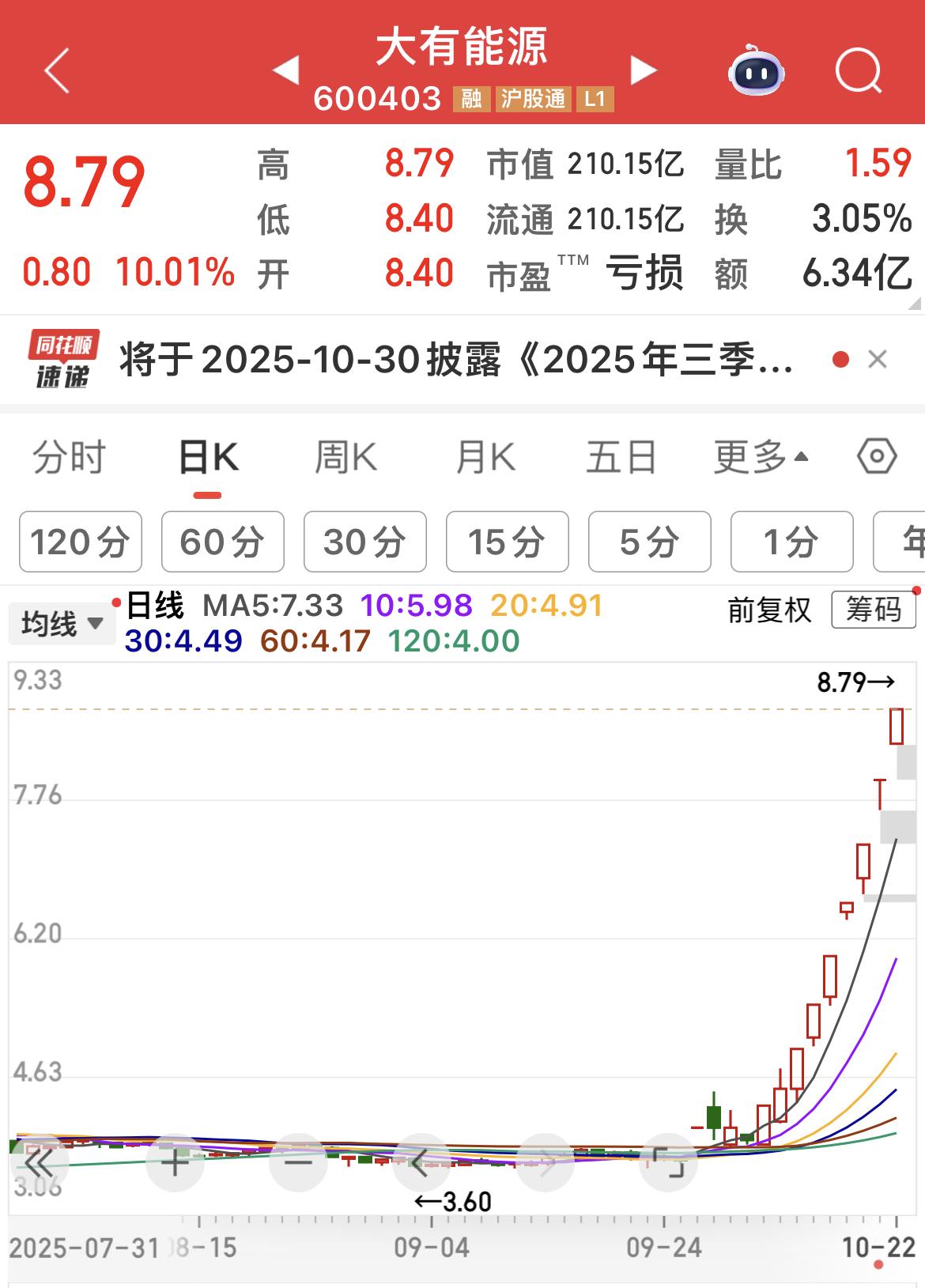Choose the 60分 period chip

pos(222,542)
